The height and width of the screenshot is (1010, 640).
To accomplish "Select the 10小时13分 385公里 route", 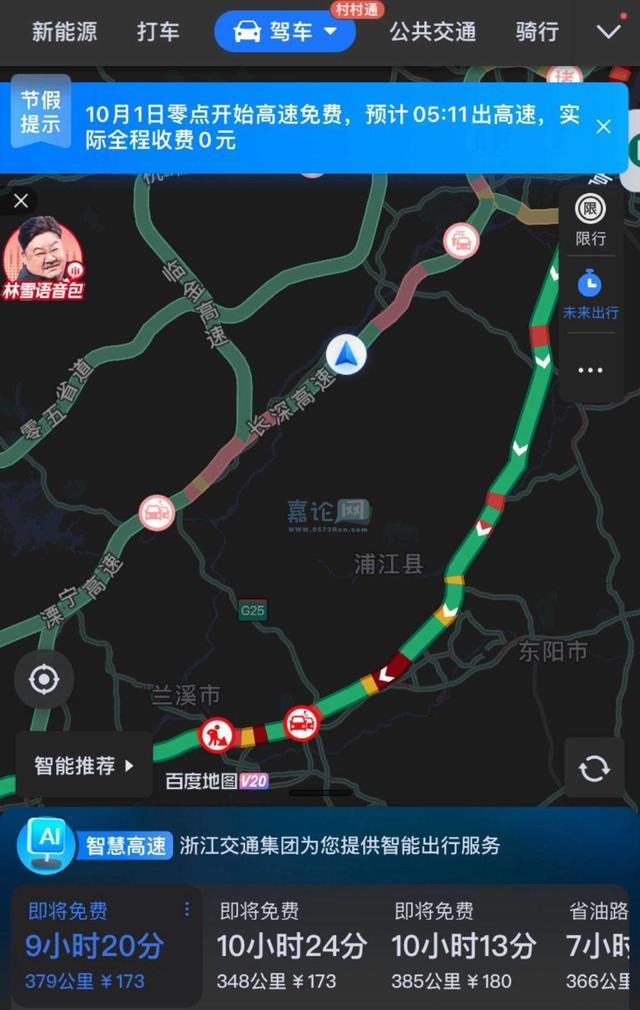I will tap(465, 945).
